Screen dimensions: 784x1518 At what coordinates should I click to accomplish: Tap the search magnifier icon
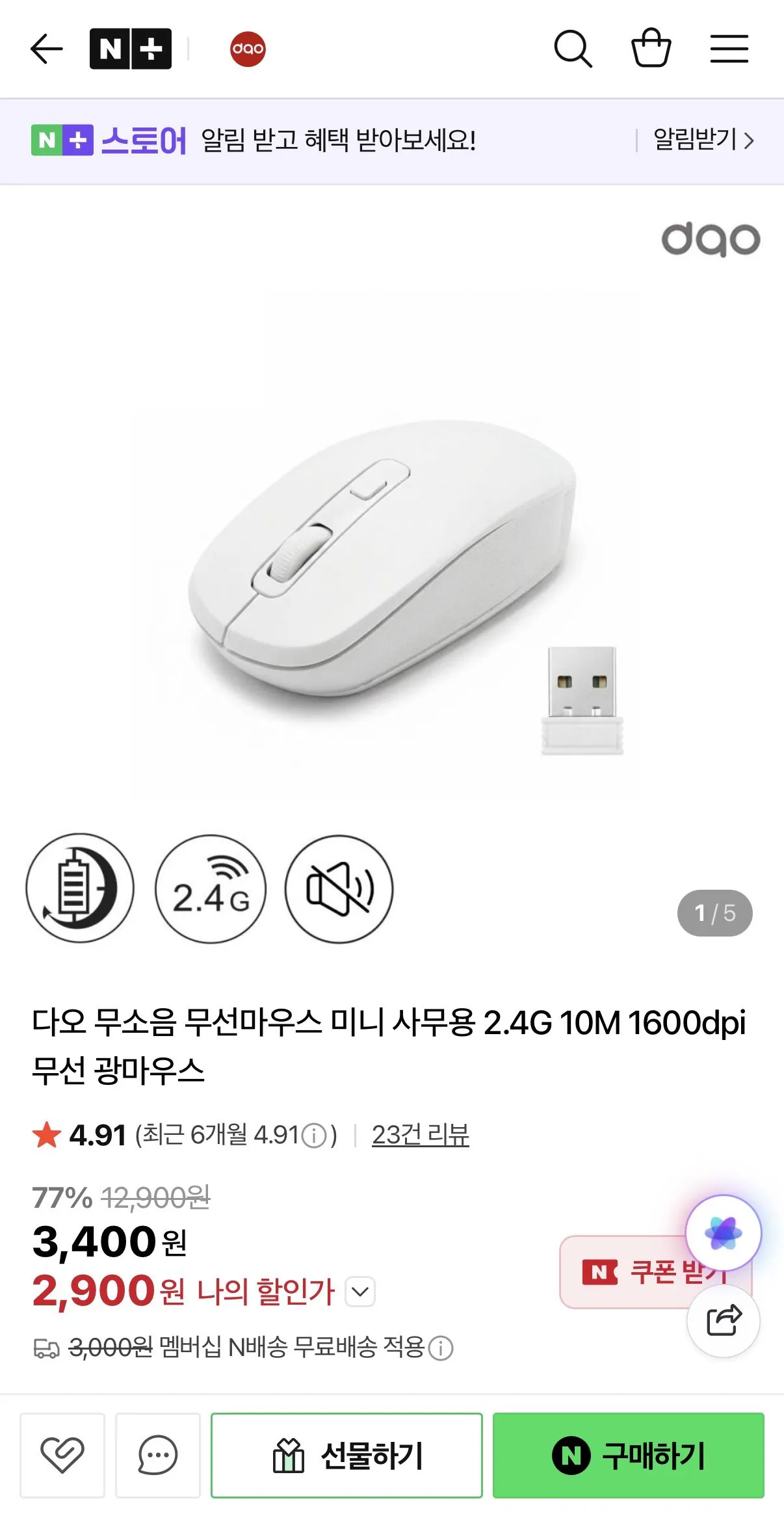click(x=572, y=47)
